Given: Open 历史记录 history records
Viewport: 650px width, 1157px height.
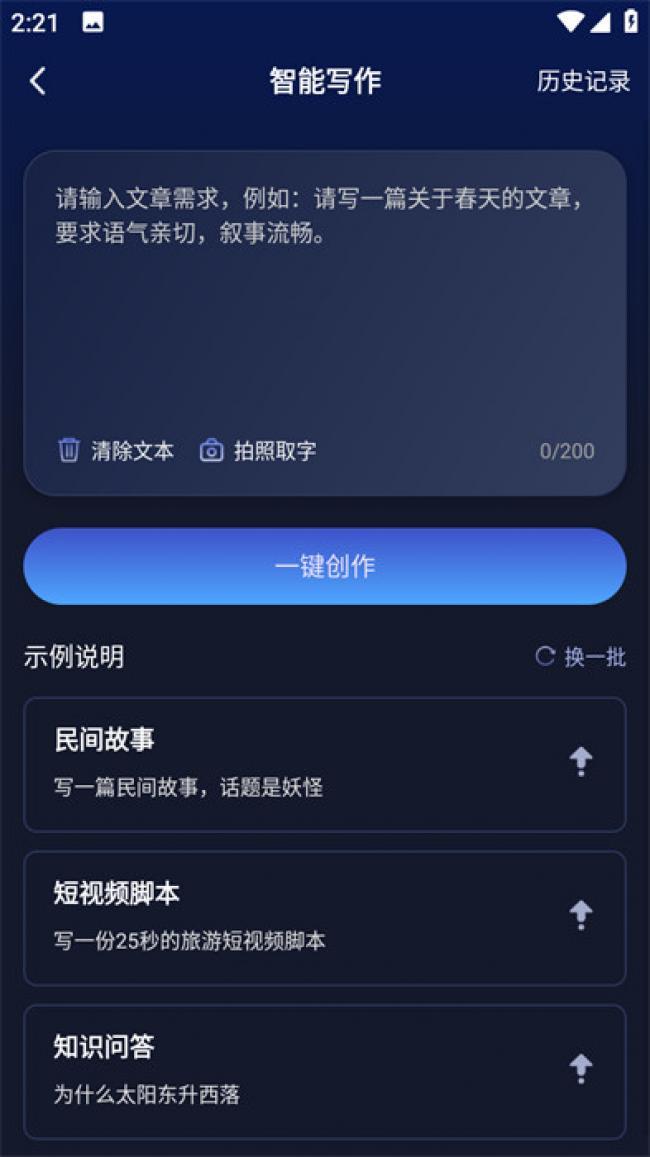Looking at the screenshot, I should pos(583,81).
